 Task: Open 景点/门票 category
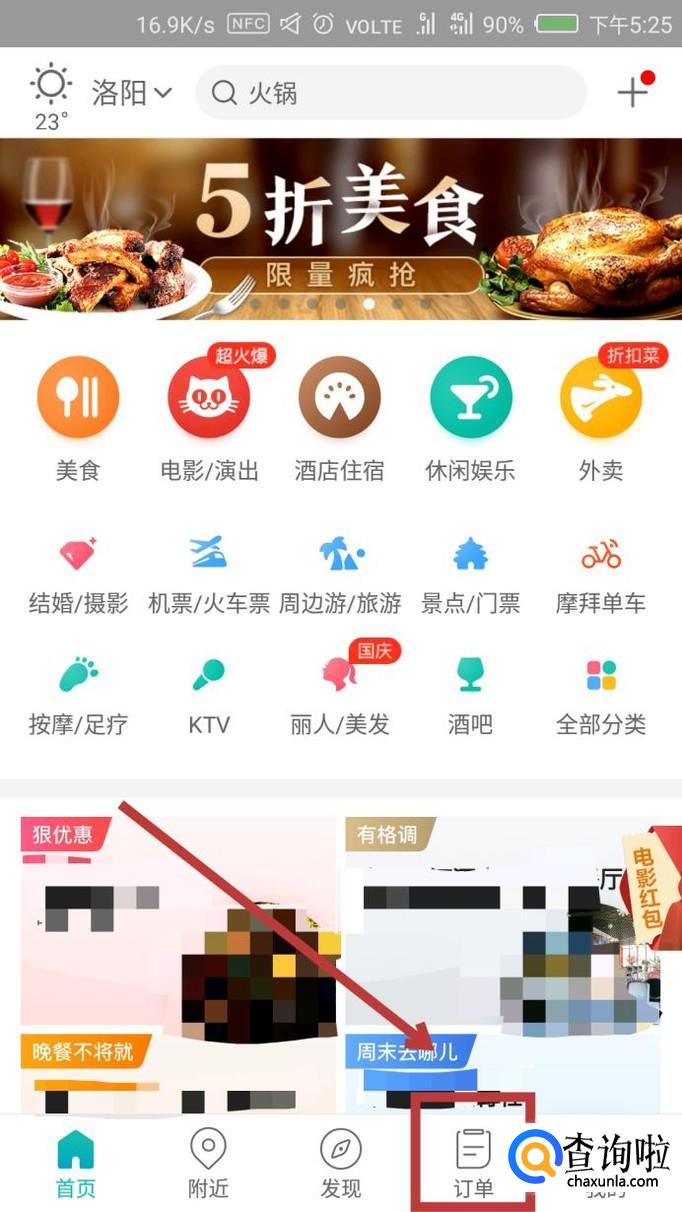point(470,577)
